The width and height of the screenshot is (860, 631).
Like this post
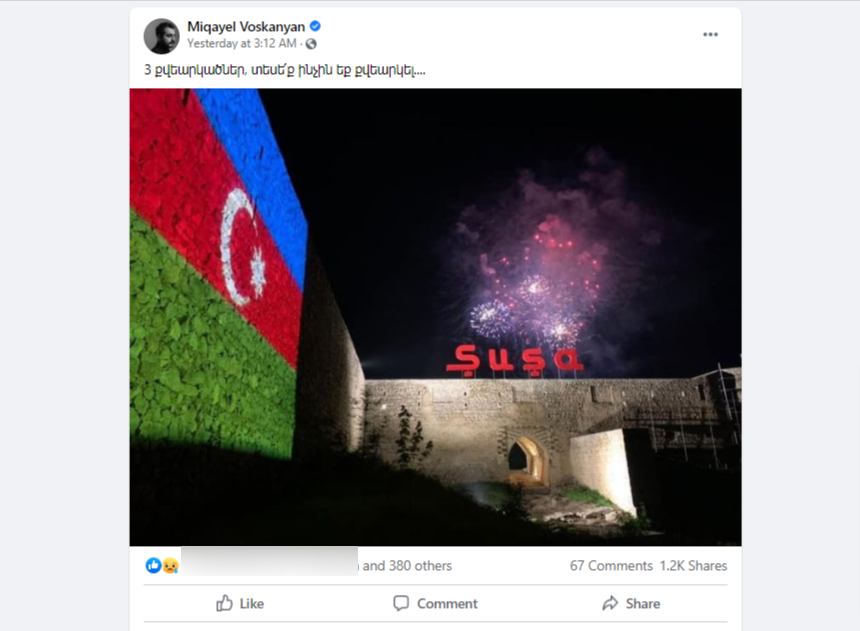click(240, 603)
